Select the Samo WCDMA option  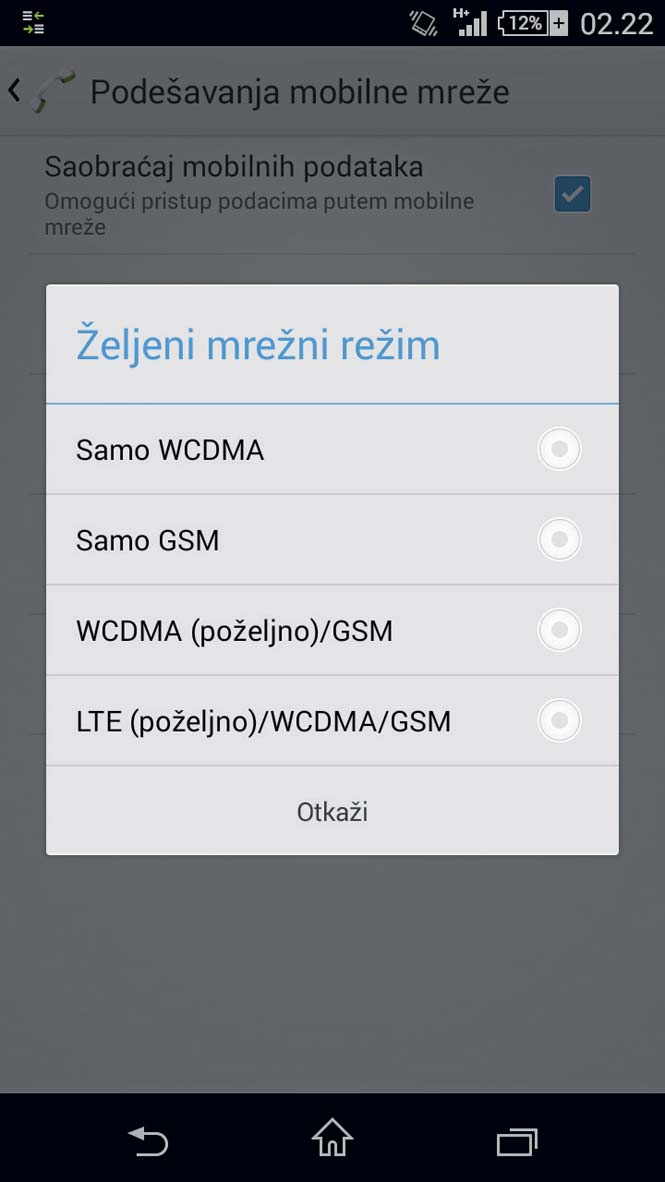pos(332,449)
